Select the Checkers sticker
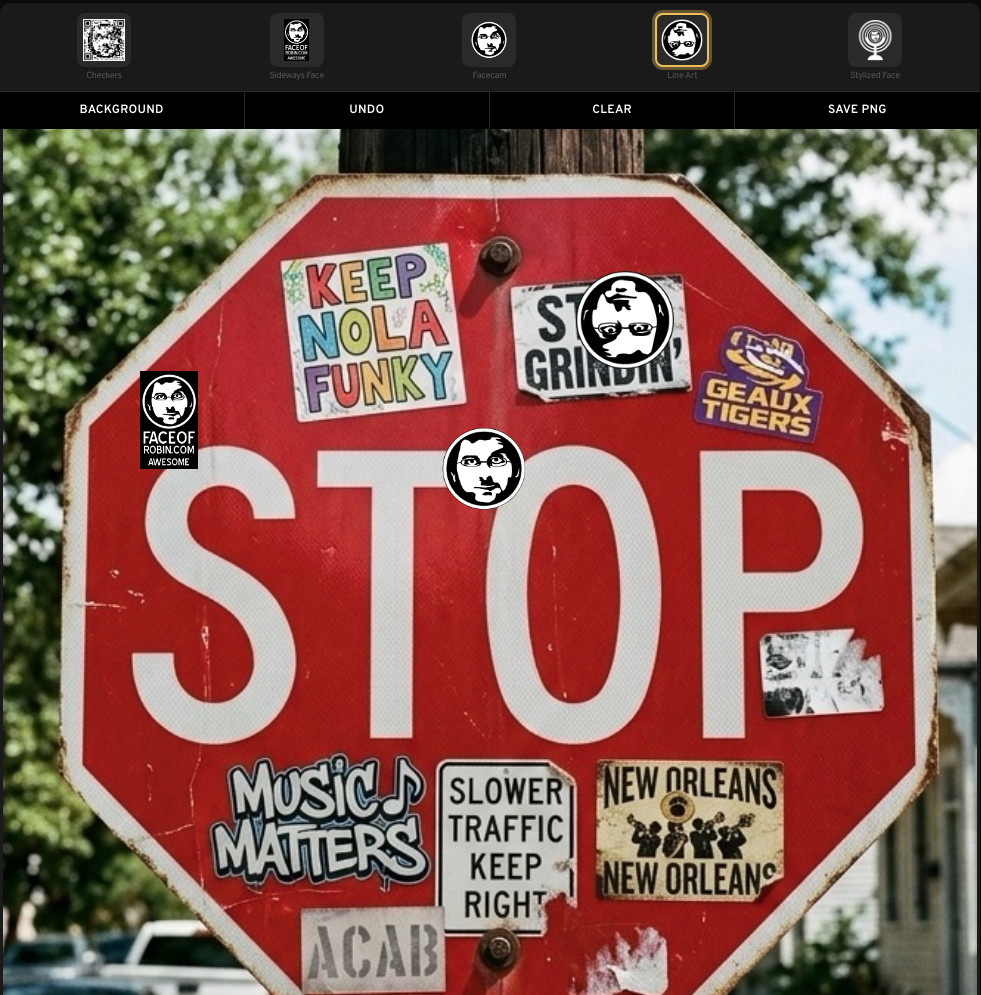Screen dimensions: 981x995 (x=104, y=41)
